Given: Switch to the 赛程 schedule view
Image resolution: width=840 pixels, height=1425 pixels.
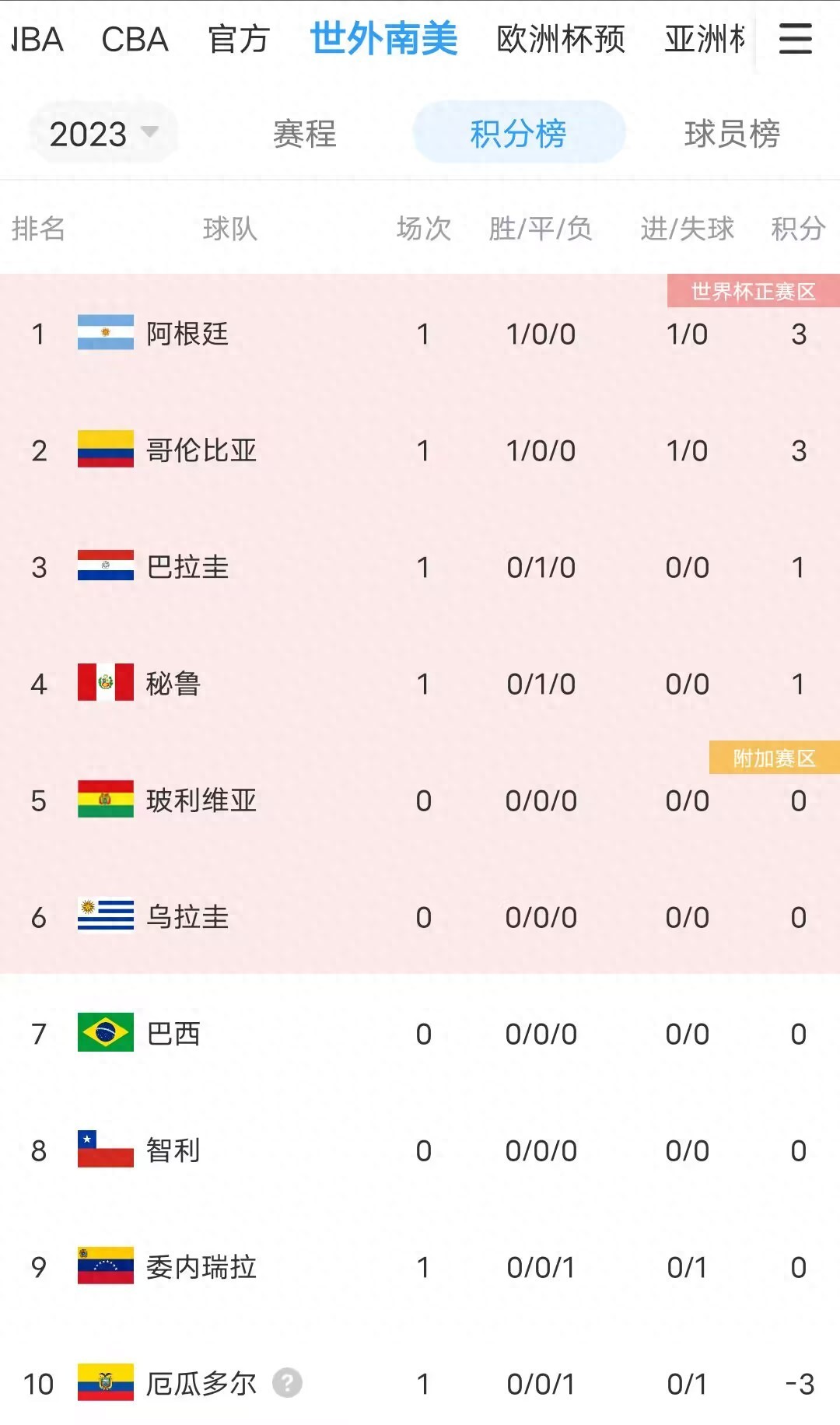Looking at the screenshot, I should (x=304, y=134).
